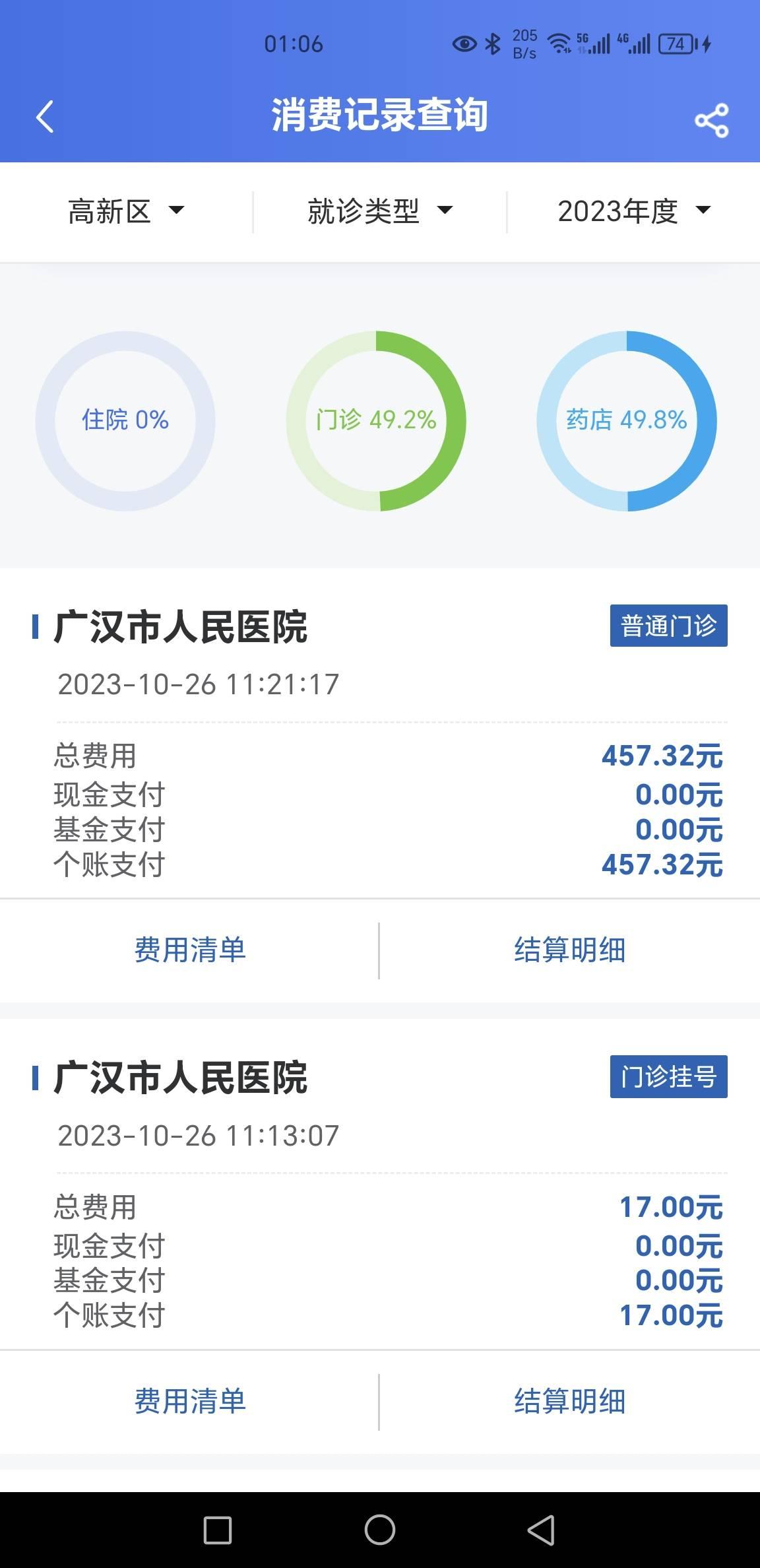View 结算明细 for the 457.32元 visit

coord(569,950)
